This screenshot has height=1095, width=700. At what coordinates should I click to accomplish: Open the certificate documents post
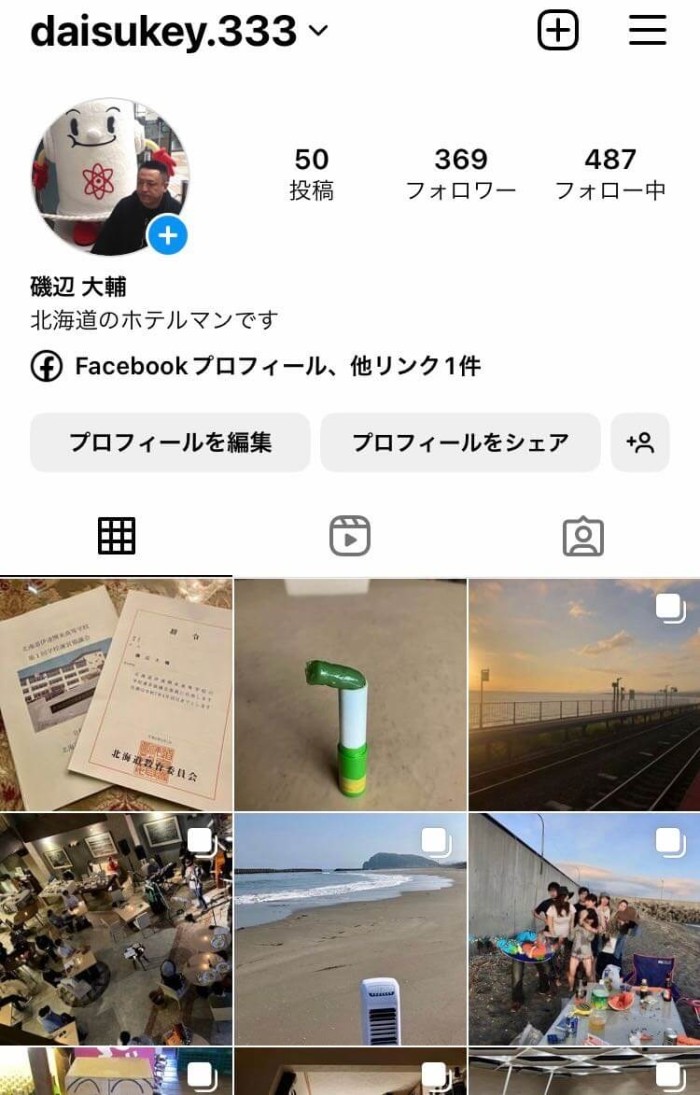[x=116, y=695]
